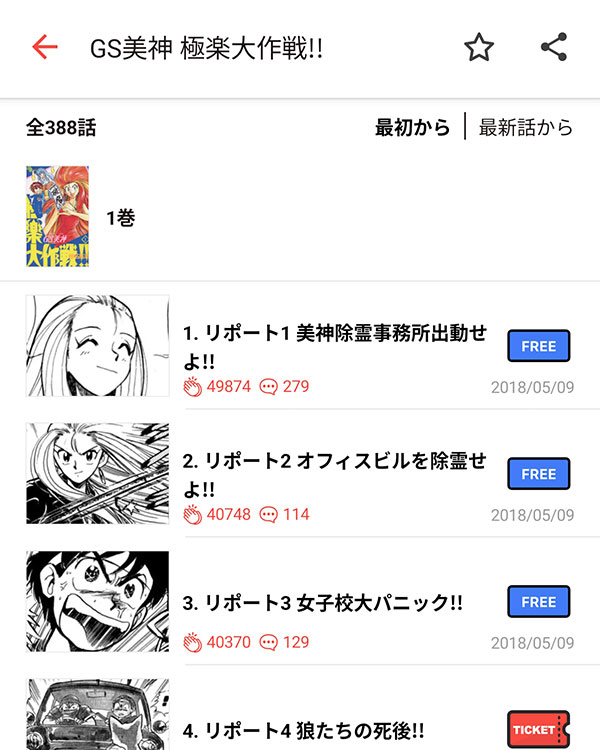The image size is (600, 750).
Task: Select episode リポート3 女子校大パニック!!
Action: [x=322, y=603]
